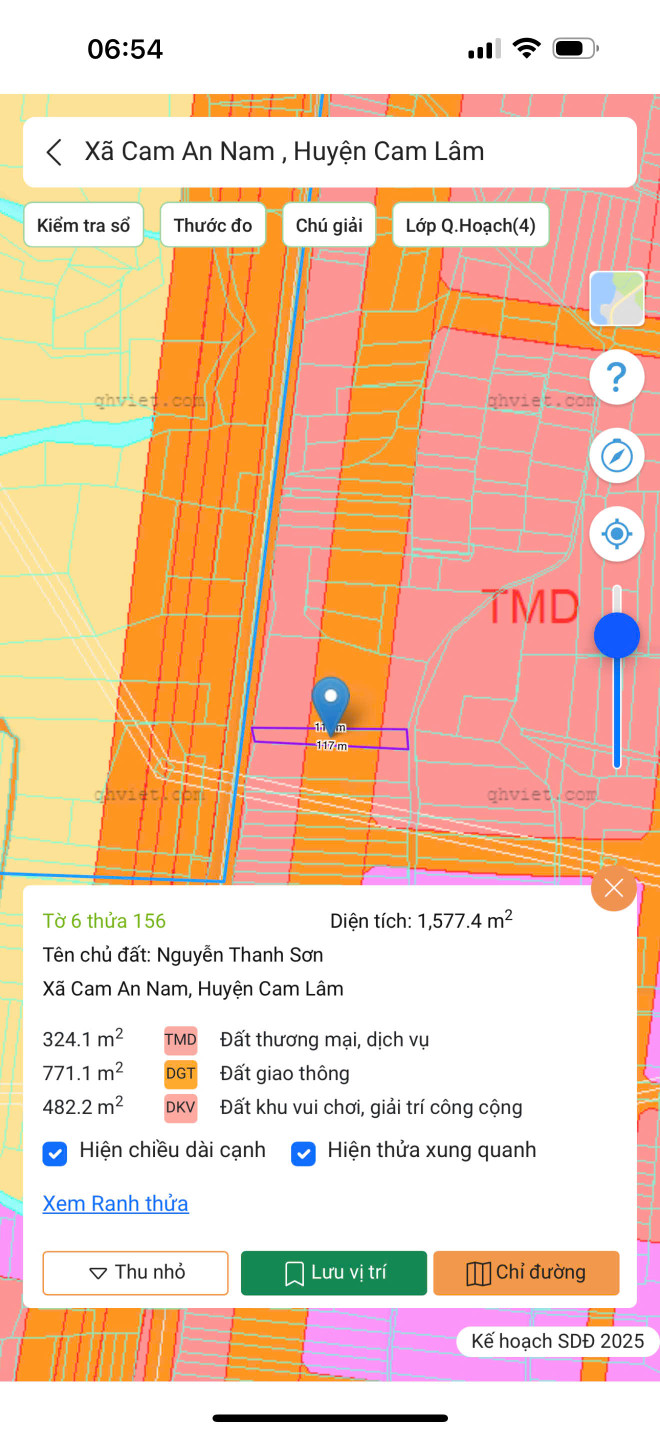Save this spot with Lưu vị trí
This screenshot has height=1434, width=660.
334,1273
